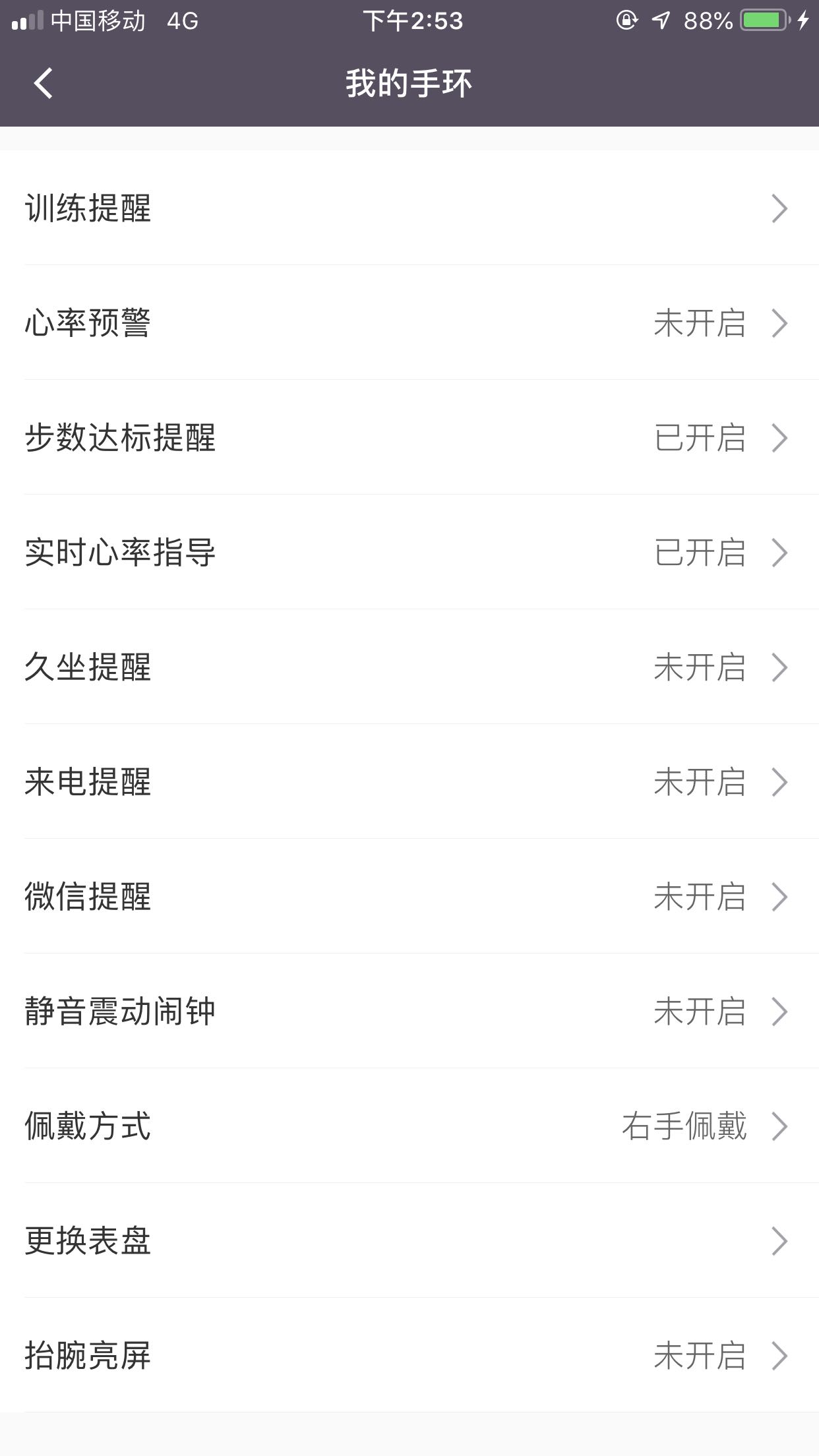Tap 久坐提醒 row

409,667
